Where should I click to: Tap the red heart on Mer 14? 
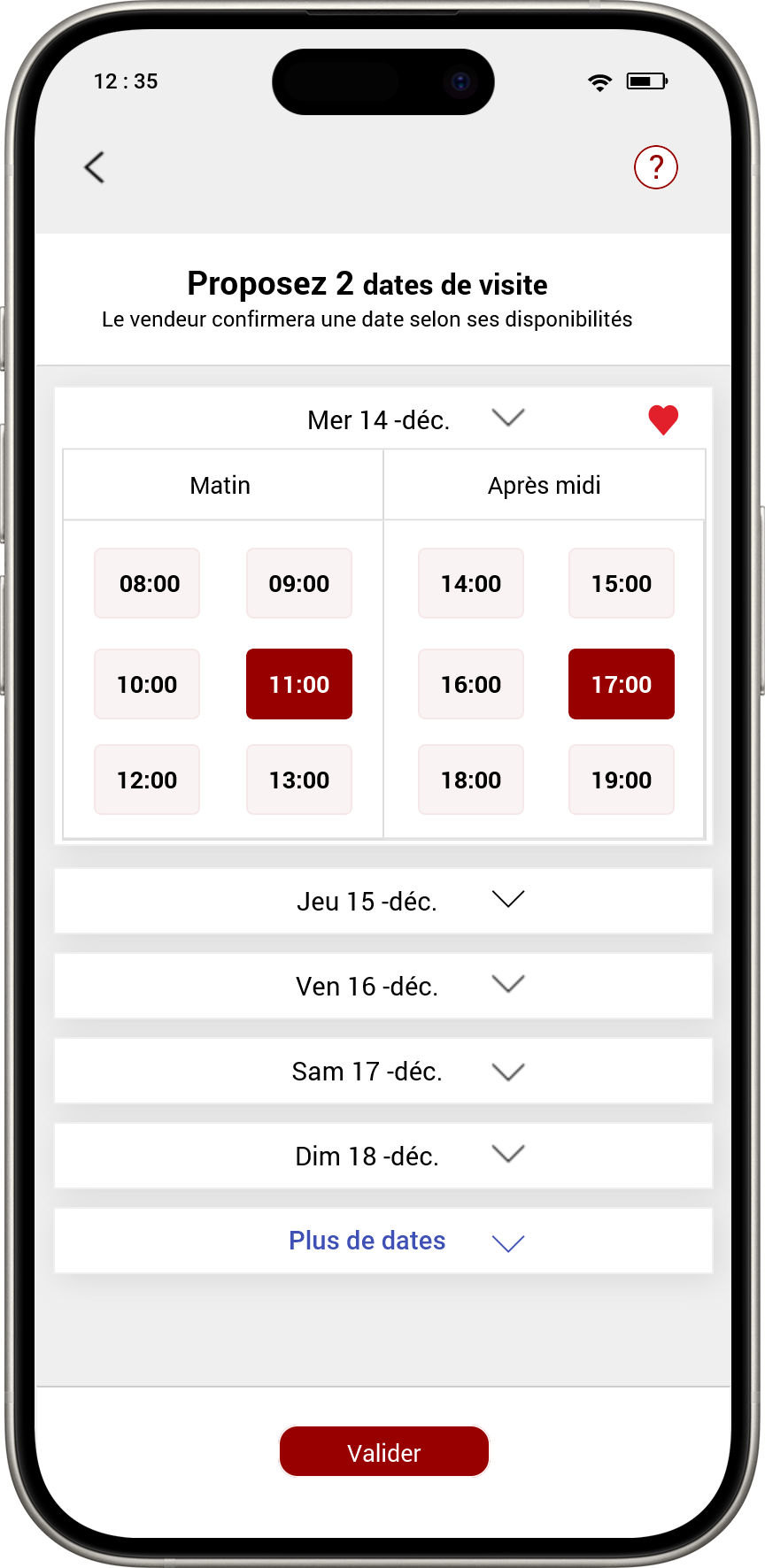pos(662,419)
